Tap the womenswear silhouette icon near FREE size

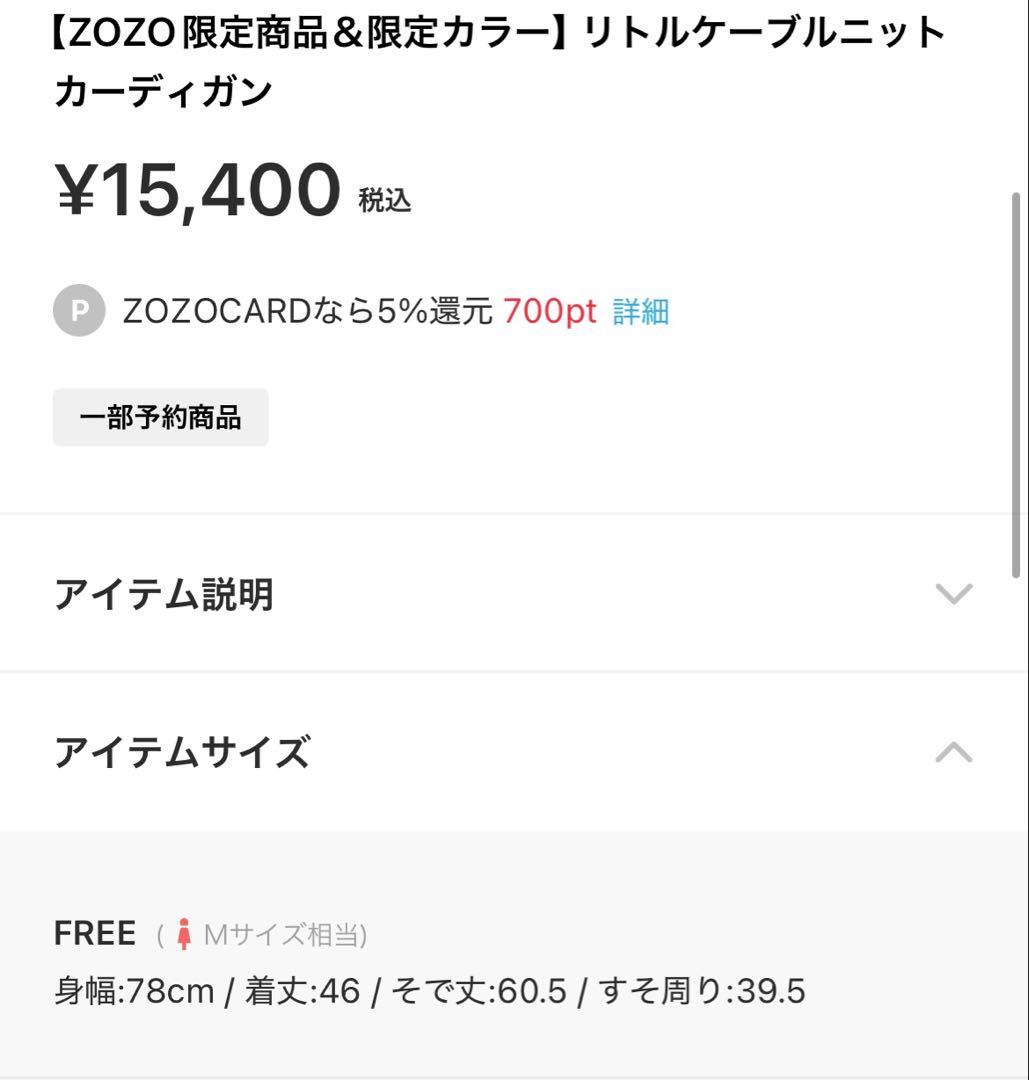(x=183, y=930)
